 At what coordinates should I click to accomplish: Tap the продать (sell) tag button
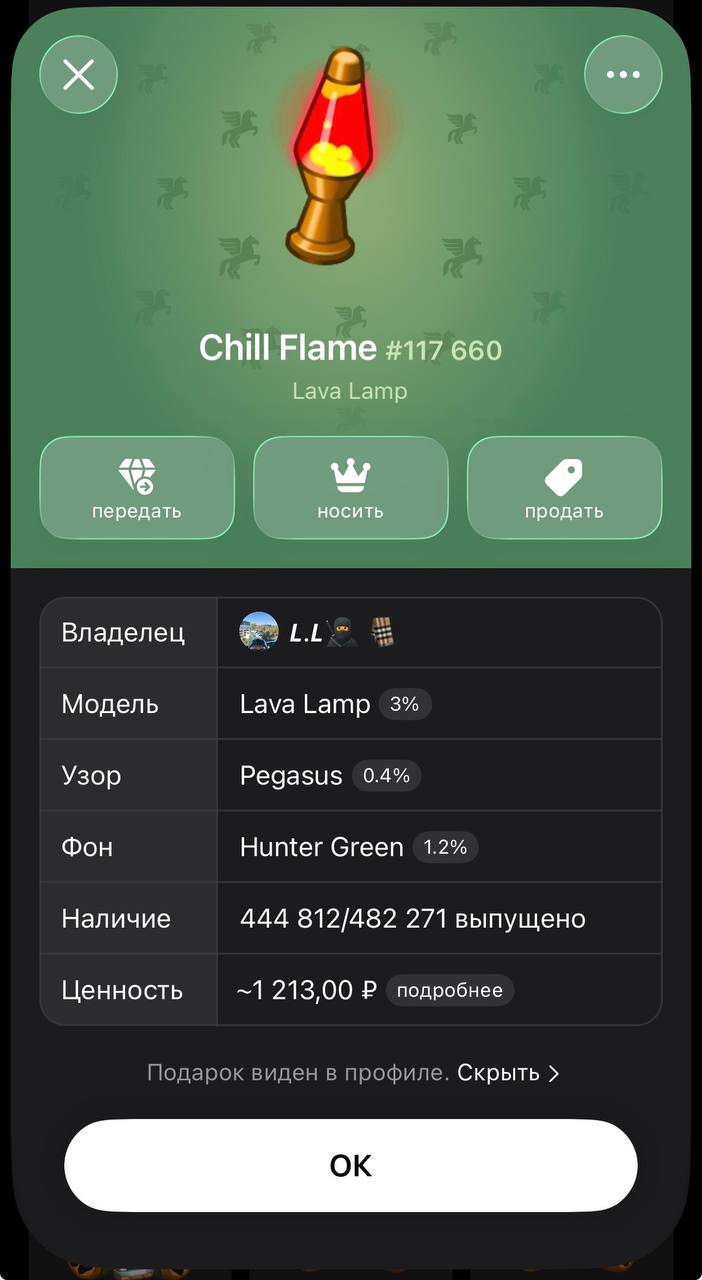tap(565, 488)
